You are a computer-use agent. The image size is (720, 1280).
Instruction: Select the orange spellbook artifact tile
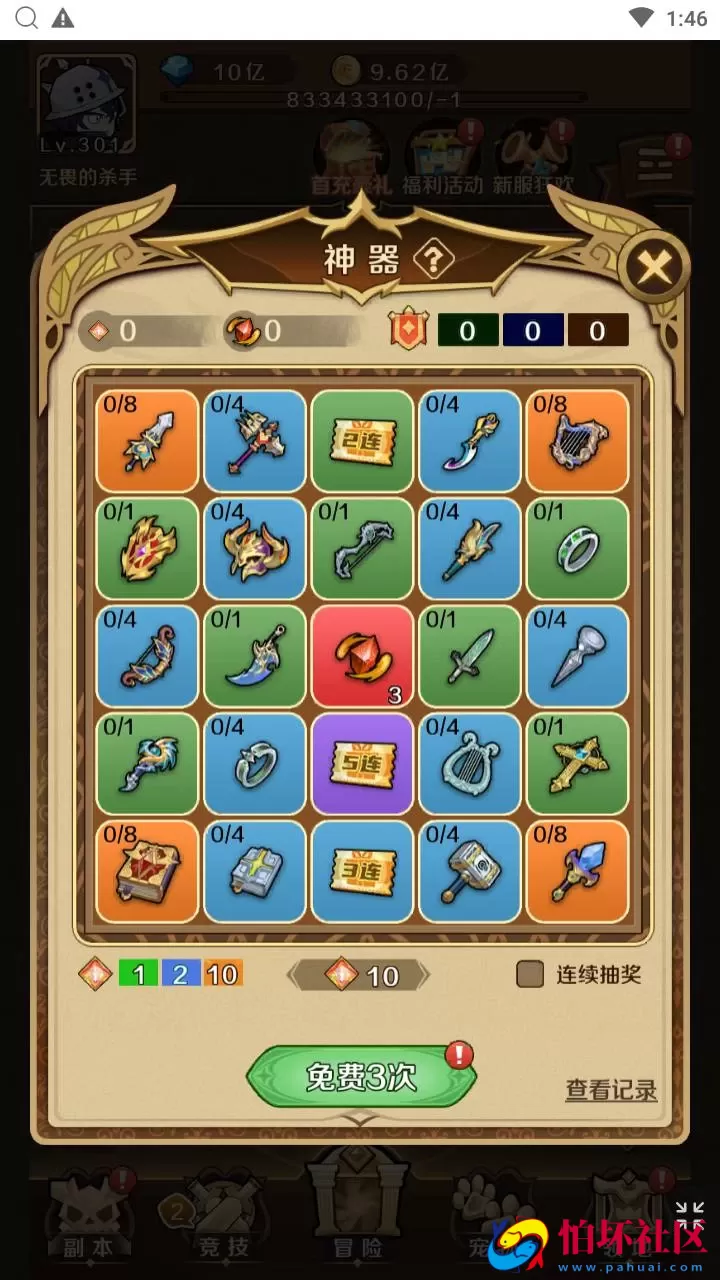147,871
